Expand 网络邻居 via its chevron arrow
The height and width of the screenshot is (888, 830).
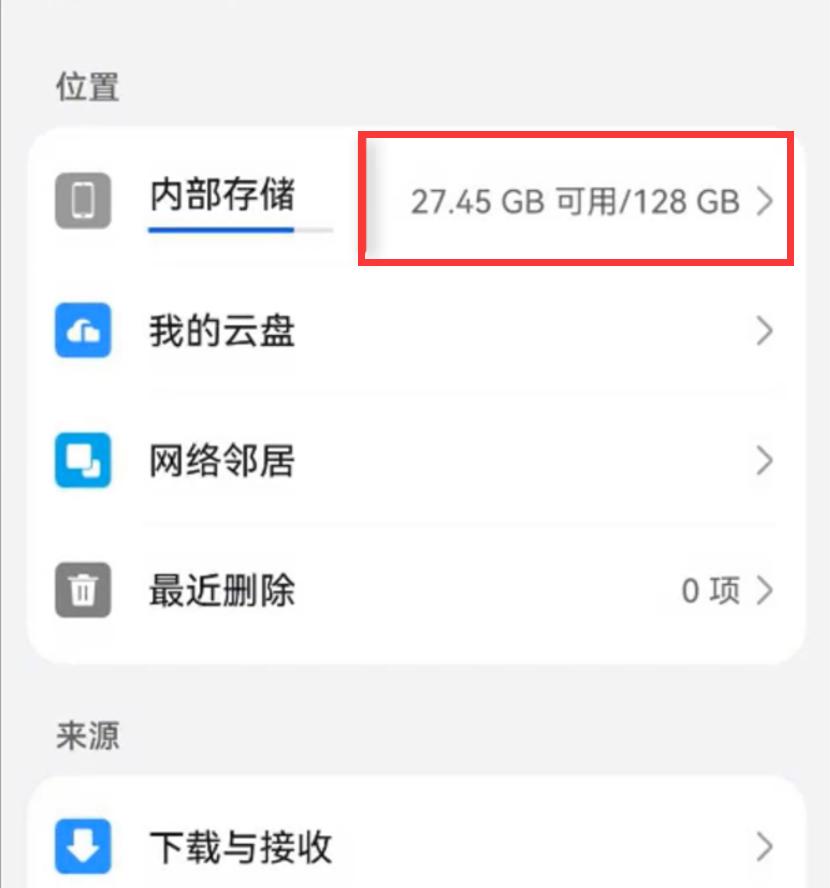766,461
